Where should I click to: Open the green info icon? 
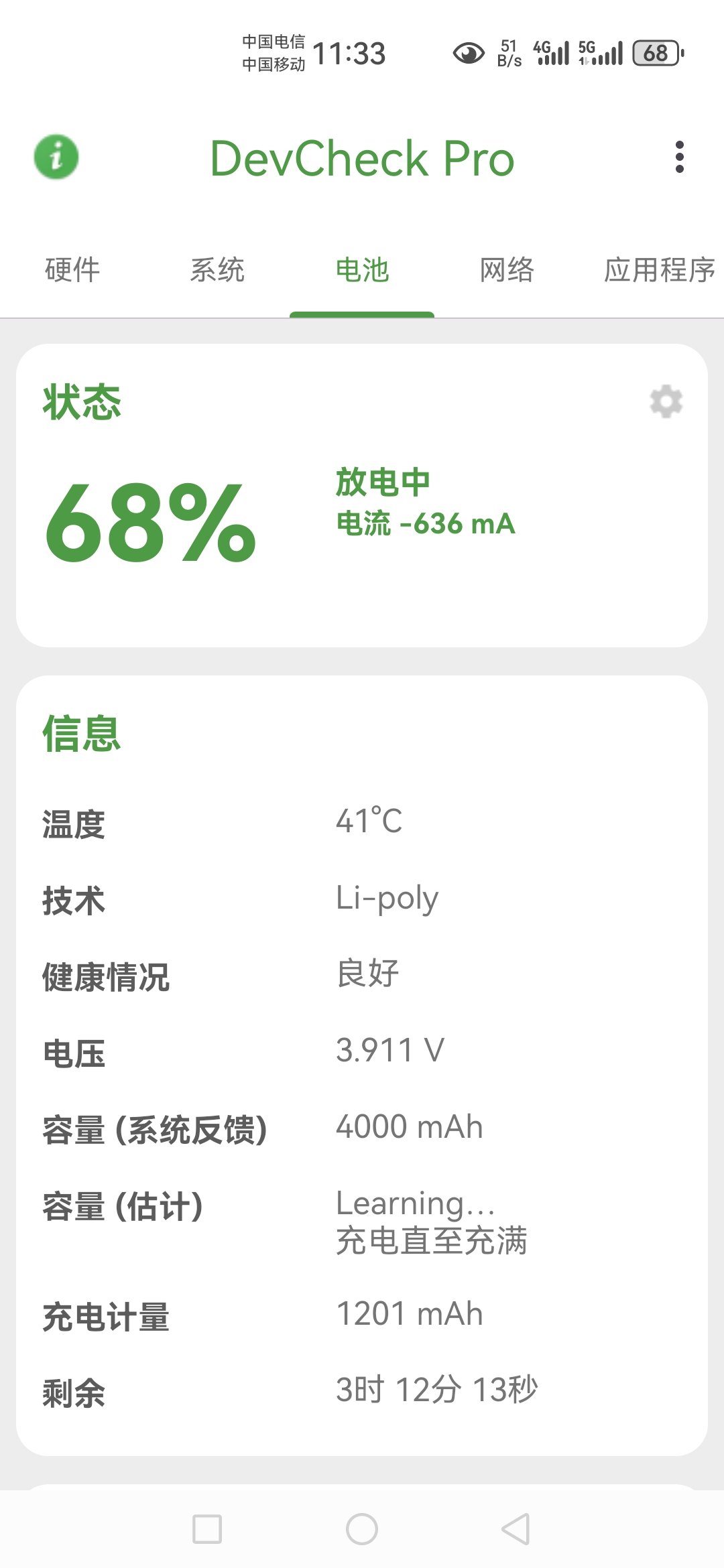tap(56, 157)
